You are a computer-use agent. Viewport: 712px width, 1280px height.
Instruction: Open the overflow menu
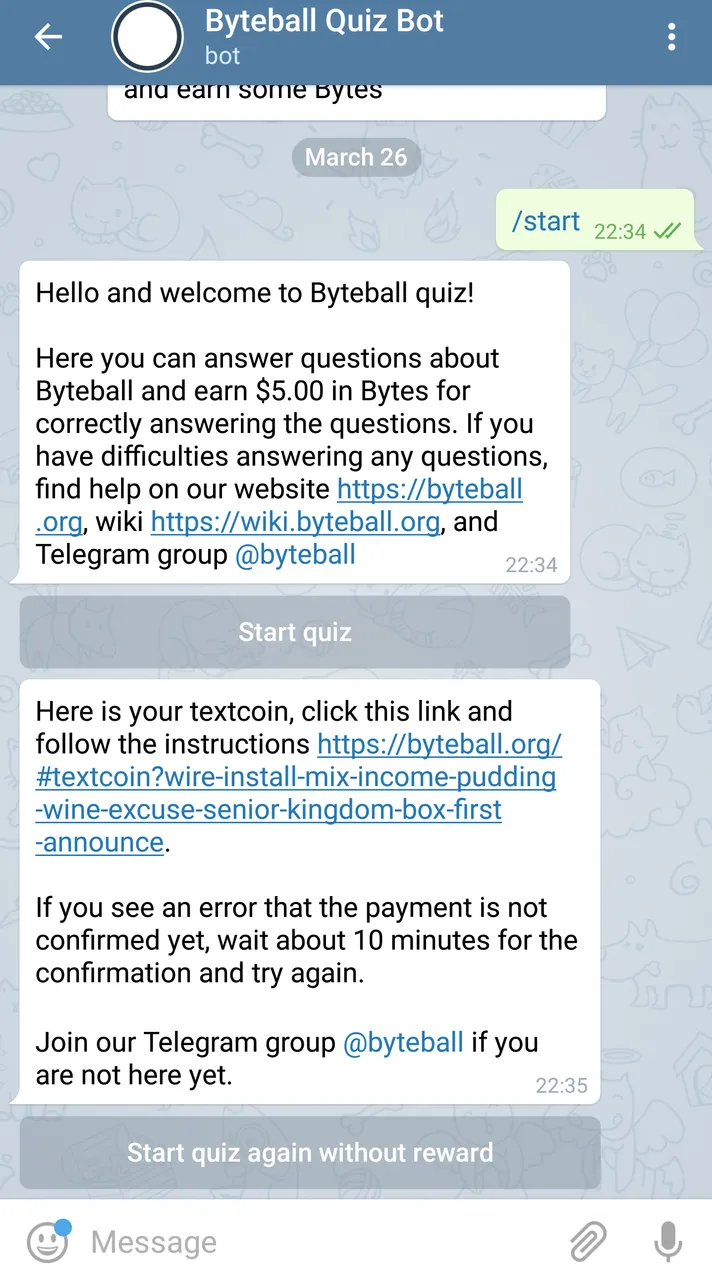coord(671,38)
